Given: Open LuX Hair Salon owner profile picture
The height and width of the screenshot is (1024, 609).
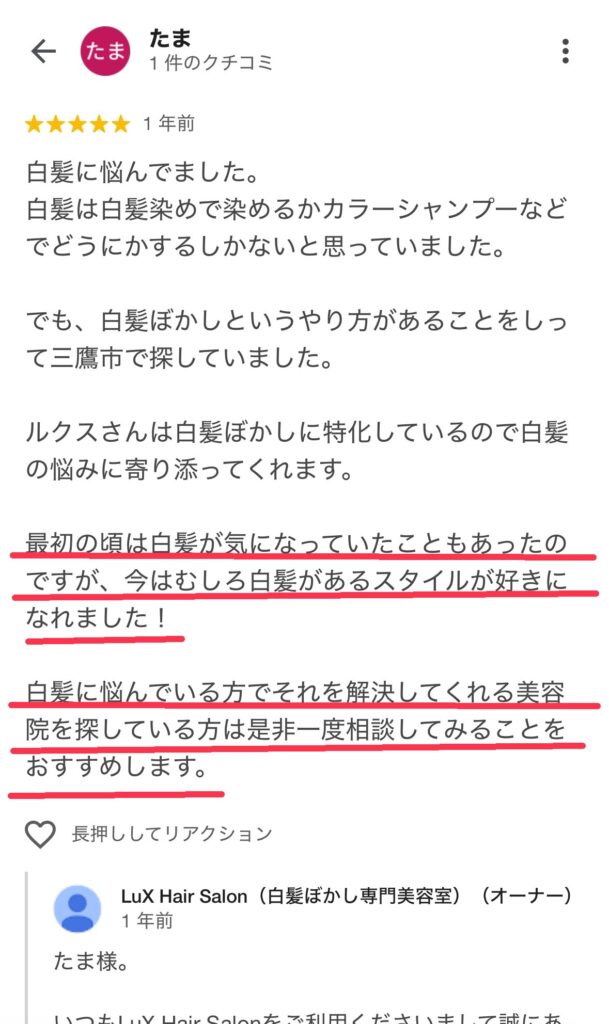Looking at the screenshot, I should pyautogui.click(x=77, y=908).
